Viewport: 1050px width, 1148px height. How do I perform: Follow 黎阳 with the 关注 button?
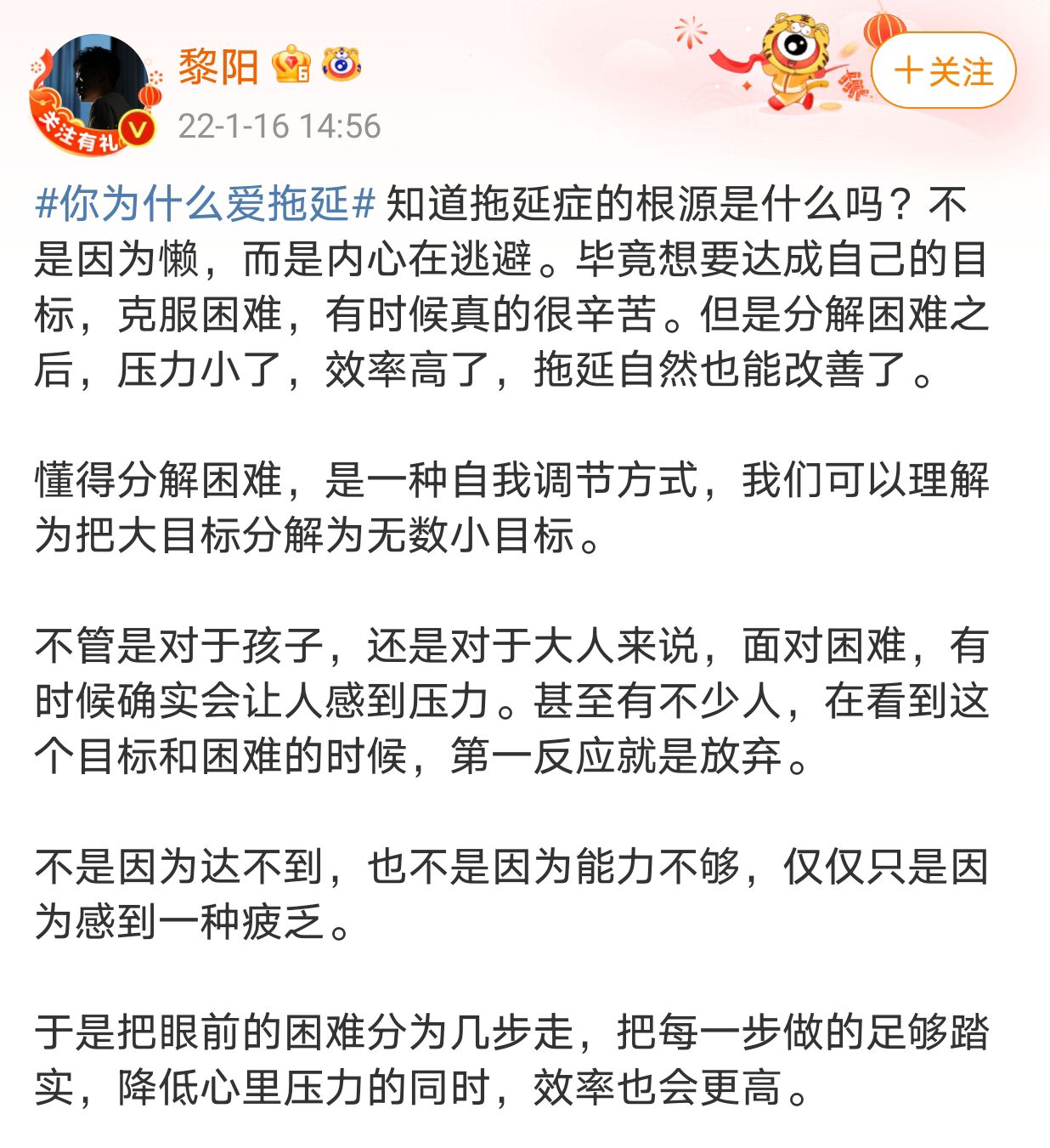944,71
